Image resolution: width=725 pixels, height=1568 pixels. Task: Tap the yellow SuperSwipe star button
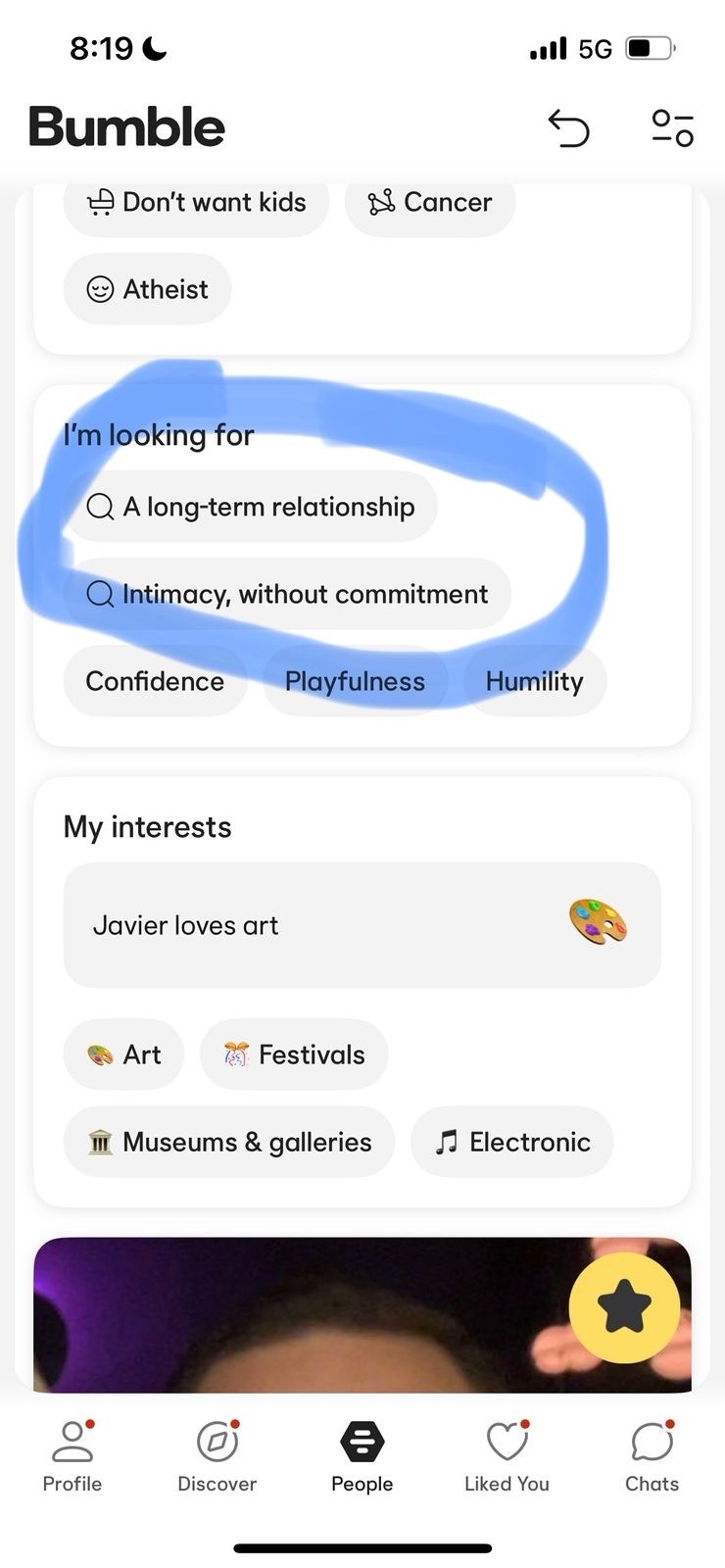pos(624,1306)
